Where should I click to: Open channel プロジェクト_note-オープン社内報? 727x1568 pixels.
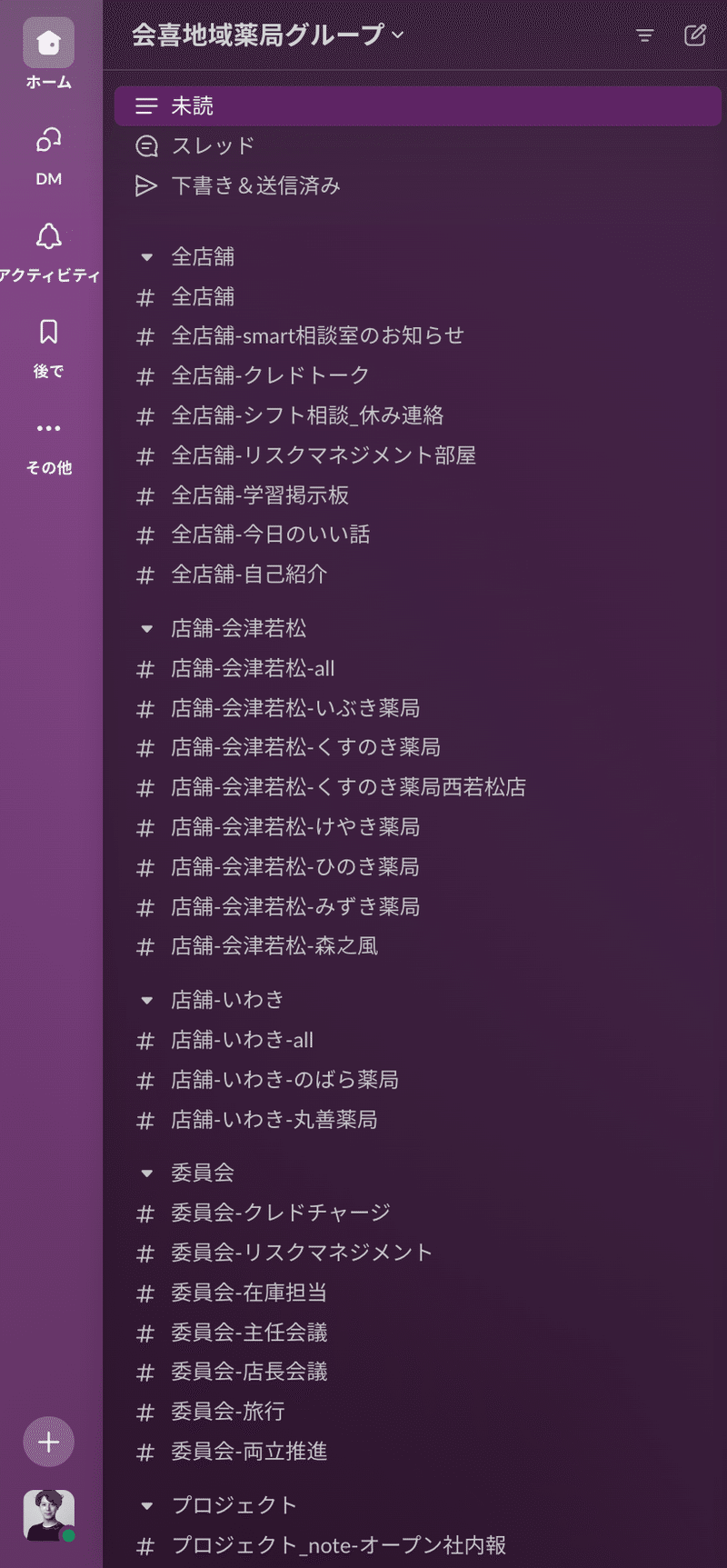(418, 1545)
